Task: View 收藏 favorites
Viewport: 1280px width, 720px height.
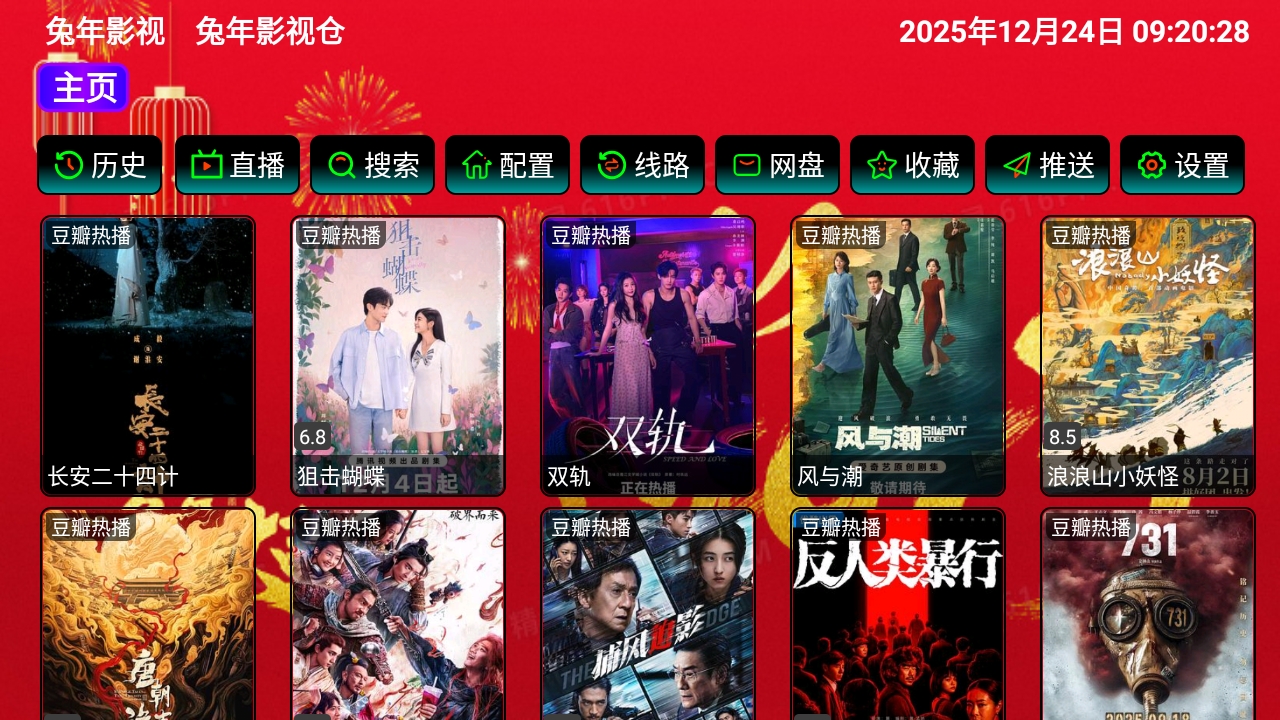Action: [x=912, y=165]
